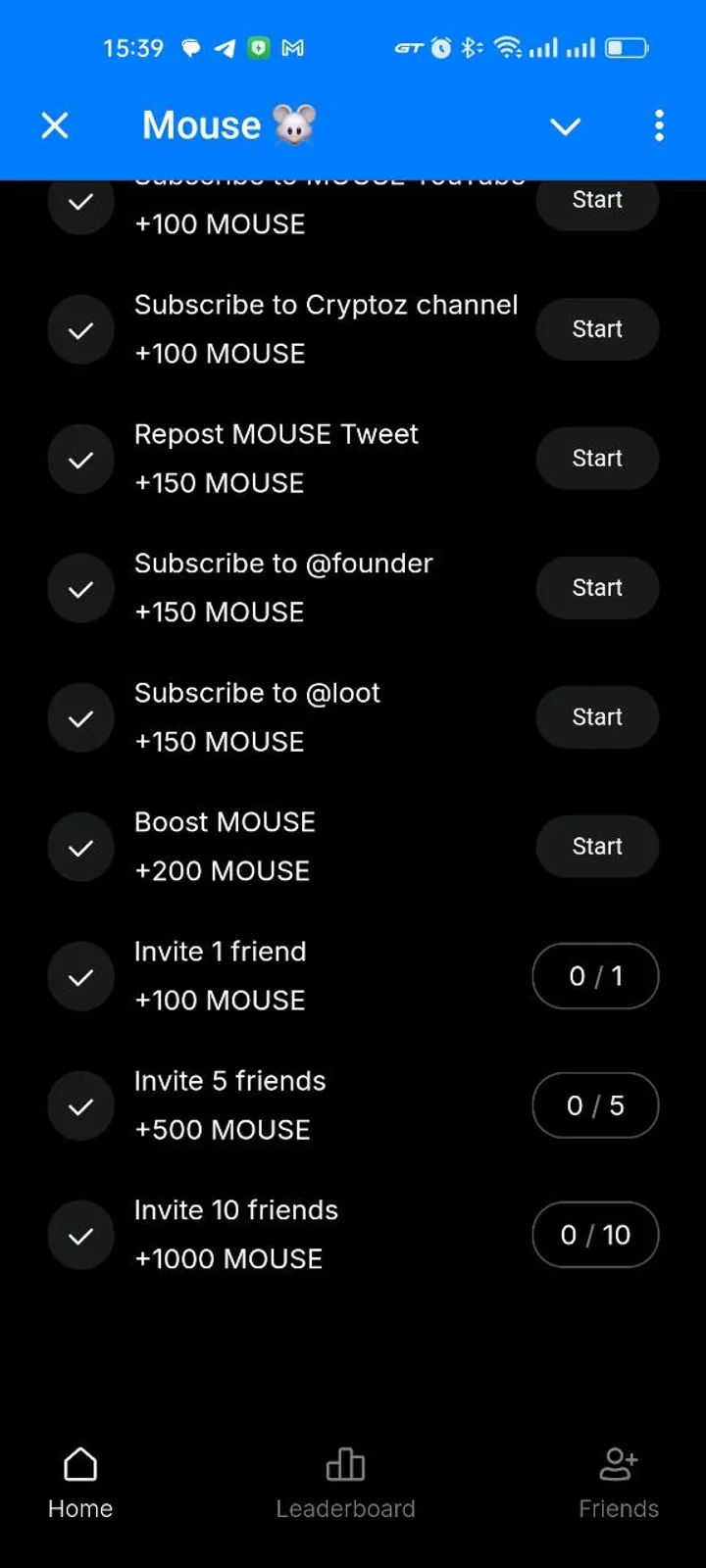Collapse the mini-app using the header chevron
706x1568 pixels.
pos(565,126)
